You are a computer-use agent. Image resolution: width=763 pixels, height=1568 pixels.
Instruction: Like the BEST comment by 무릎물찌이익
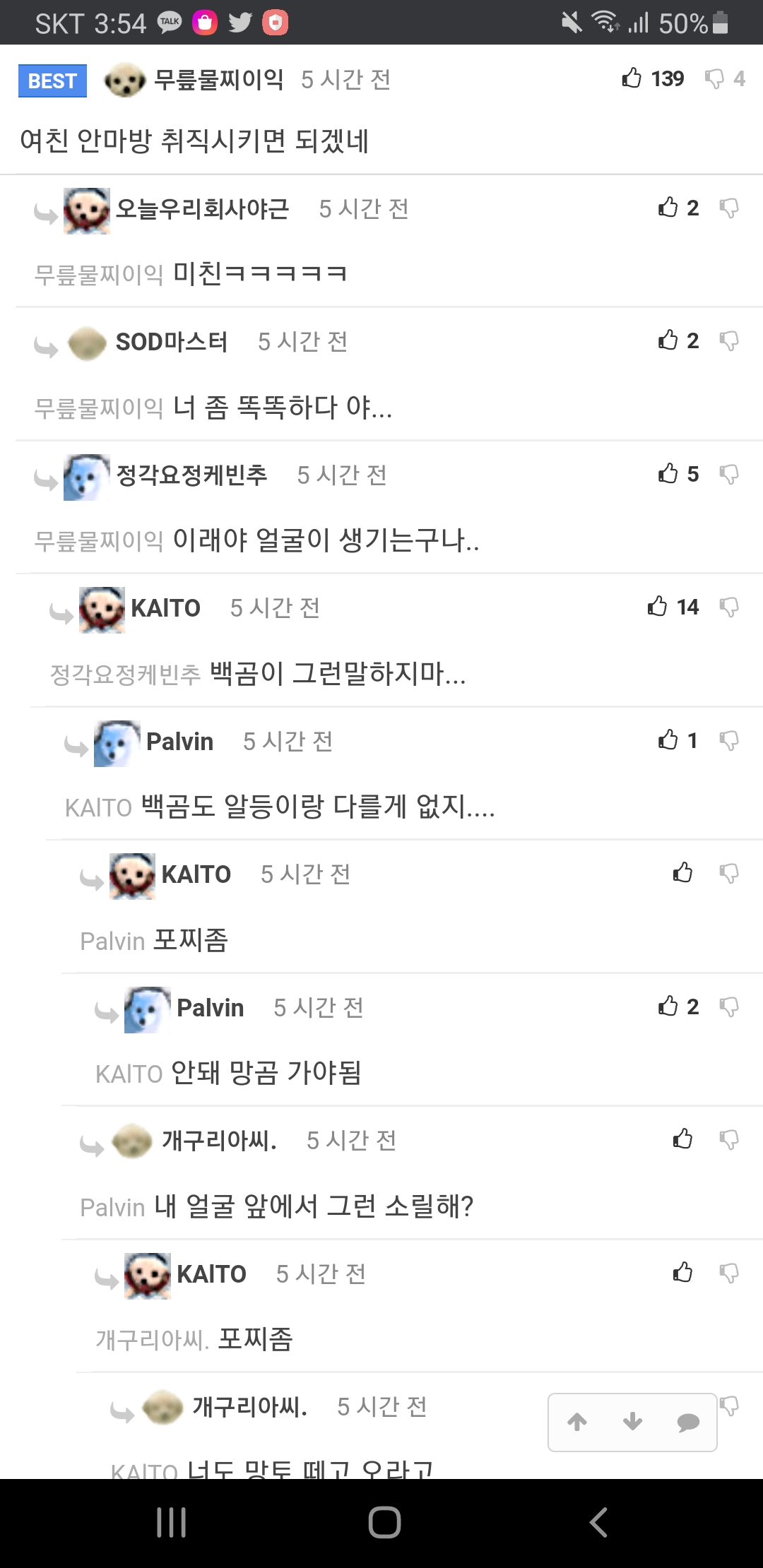(632, 78)
